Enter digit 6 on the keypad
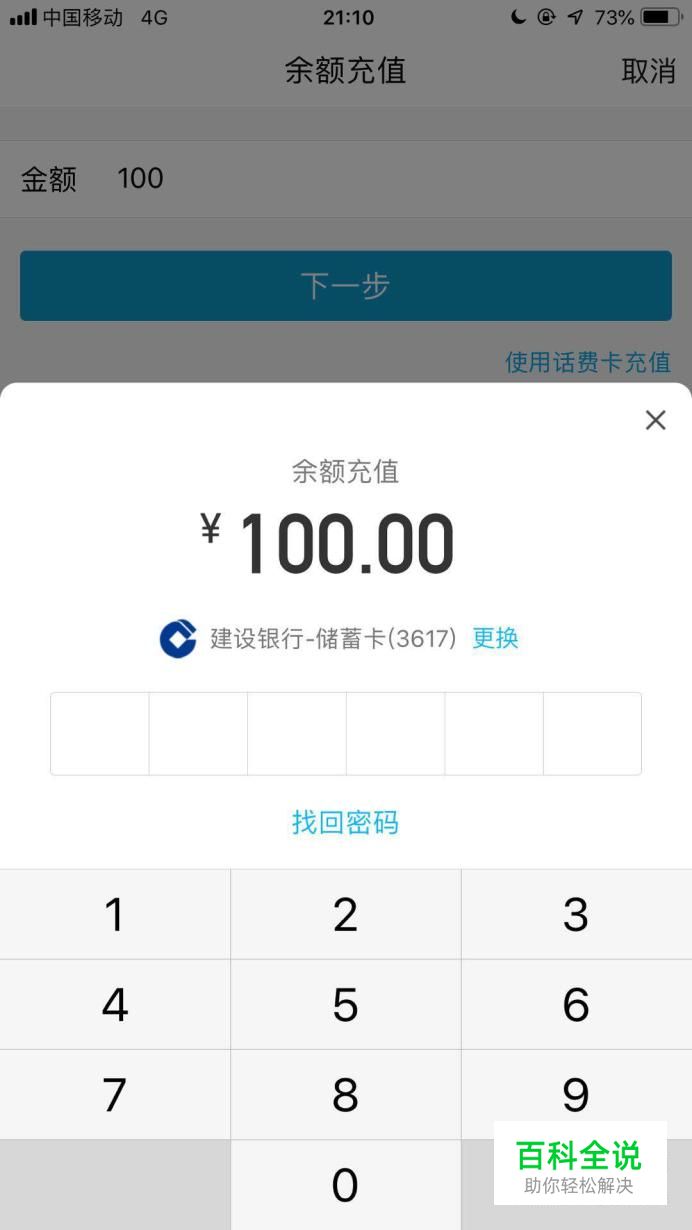 (x=577, y=1005)
